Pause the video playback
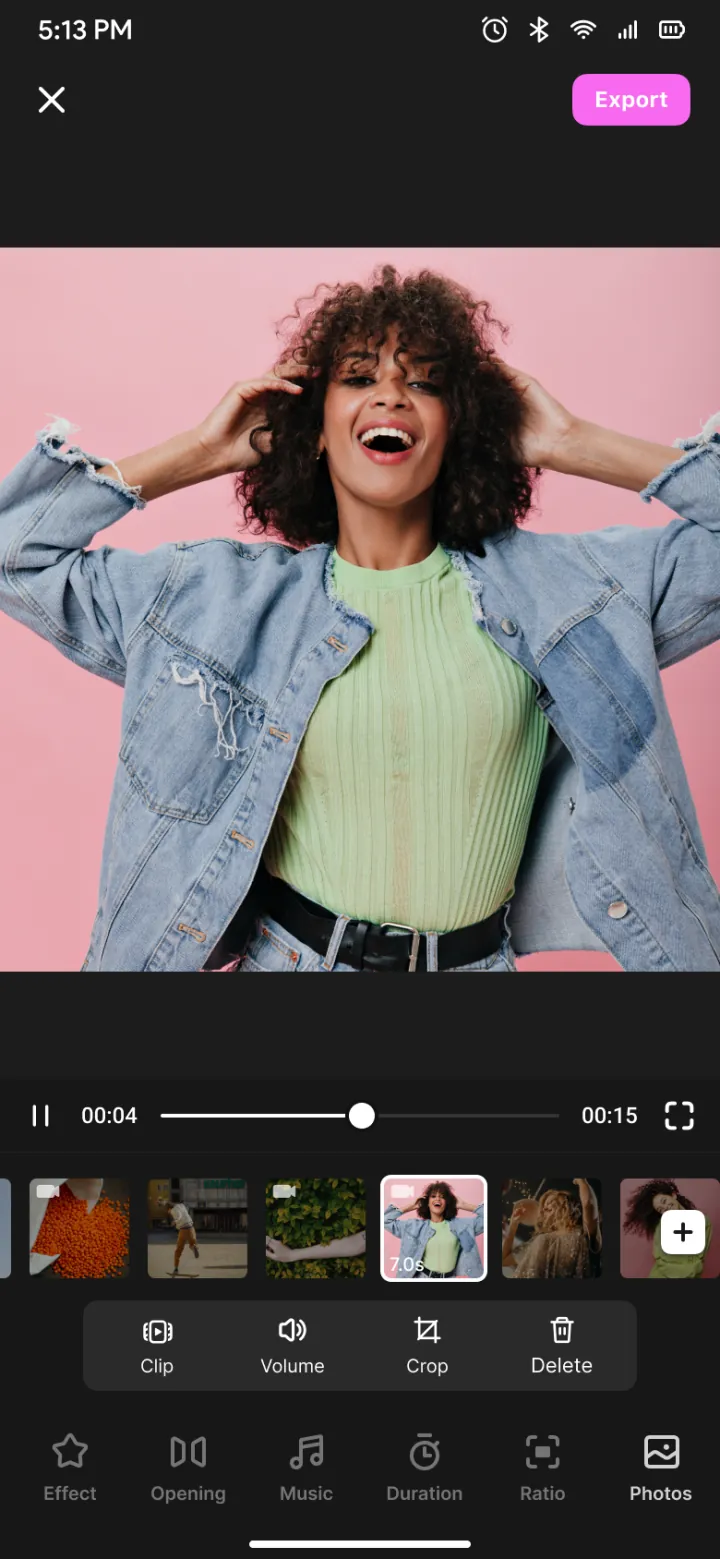This screenshot has height=1559, width=720. (40, 1115)
